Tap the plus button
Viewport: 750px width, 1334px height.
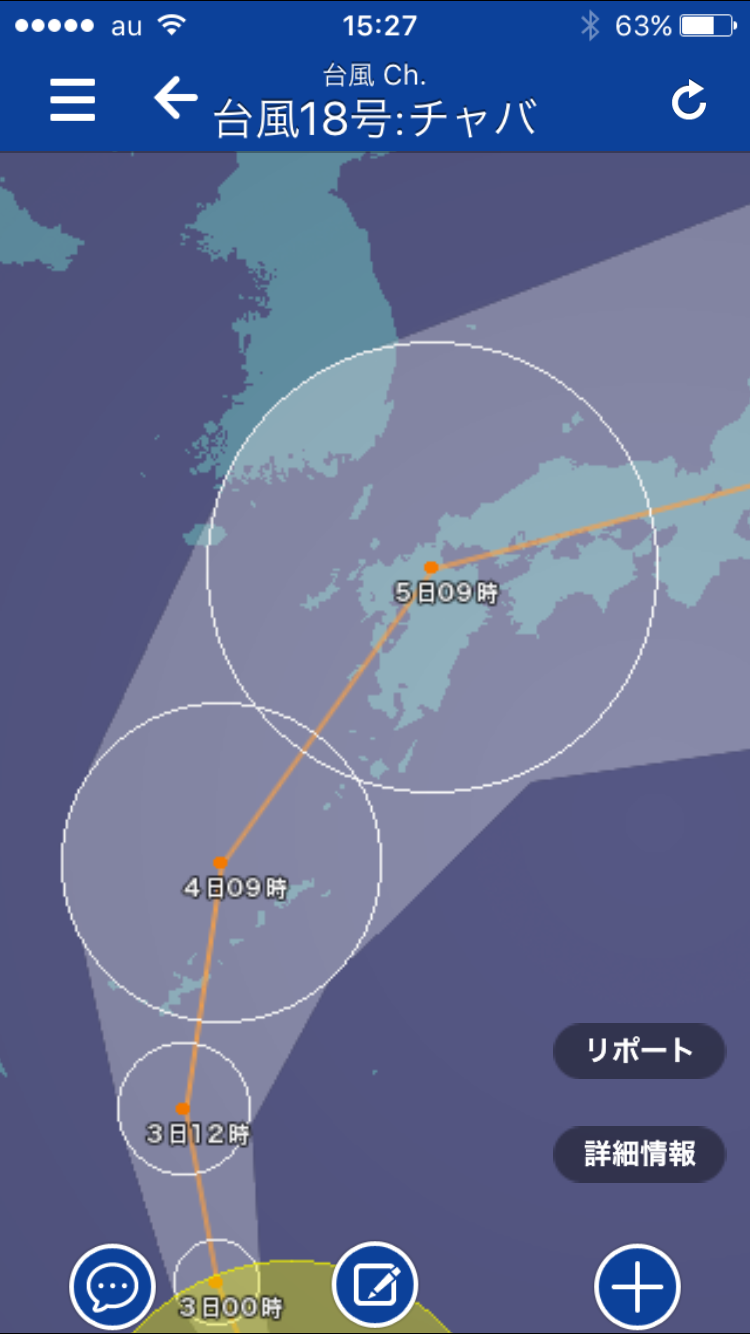pos(637,1287)
